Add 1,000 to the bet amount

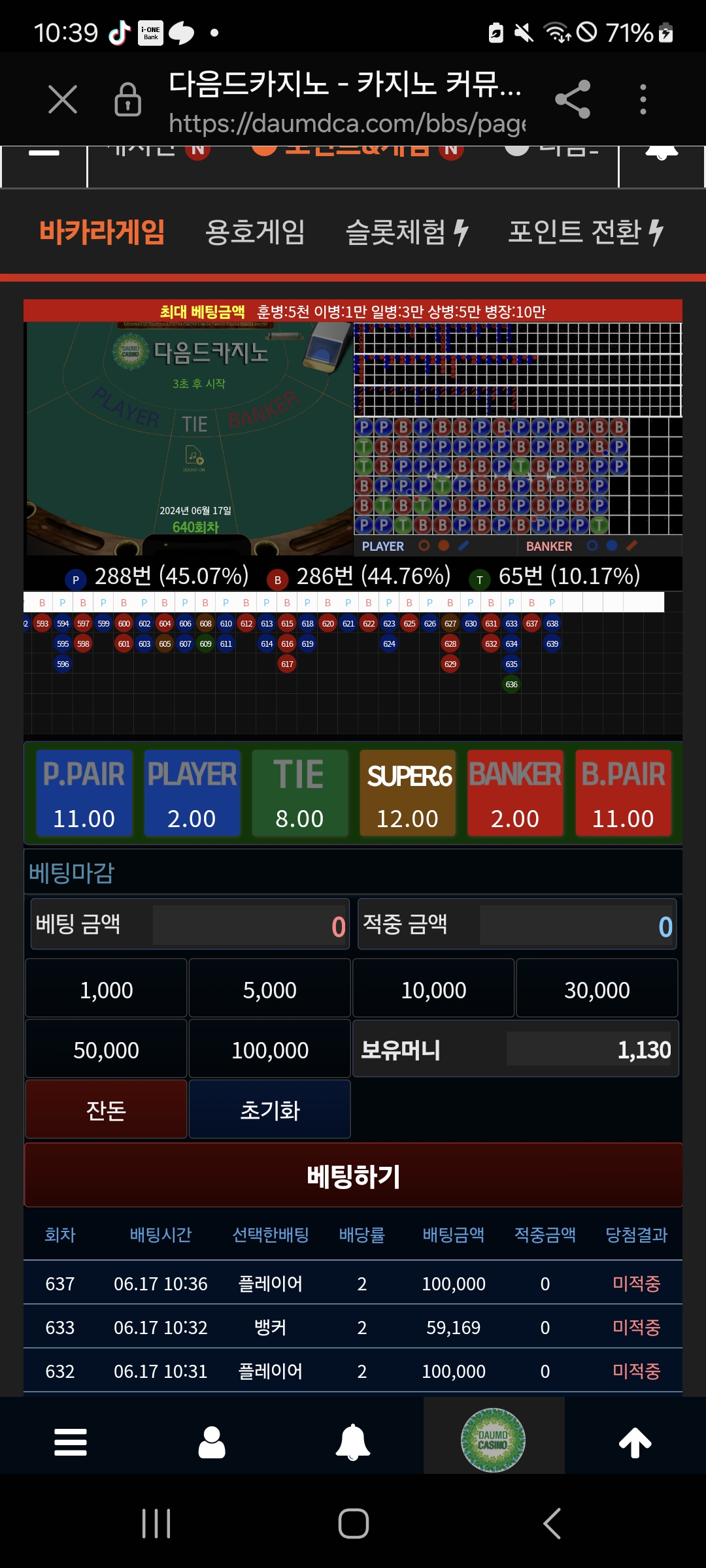coord(106,988)
